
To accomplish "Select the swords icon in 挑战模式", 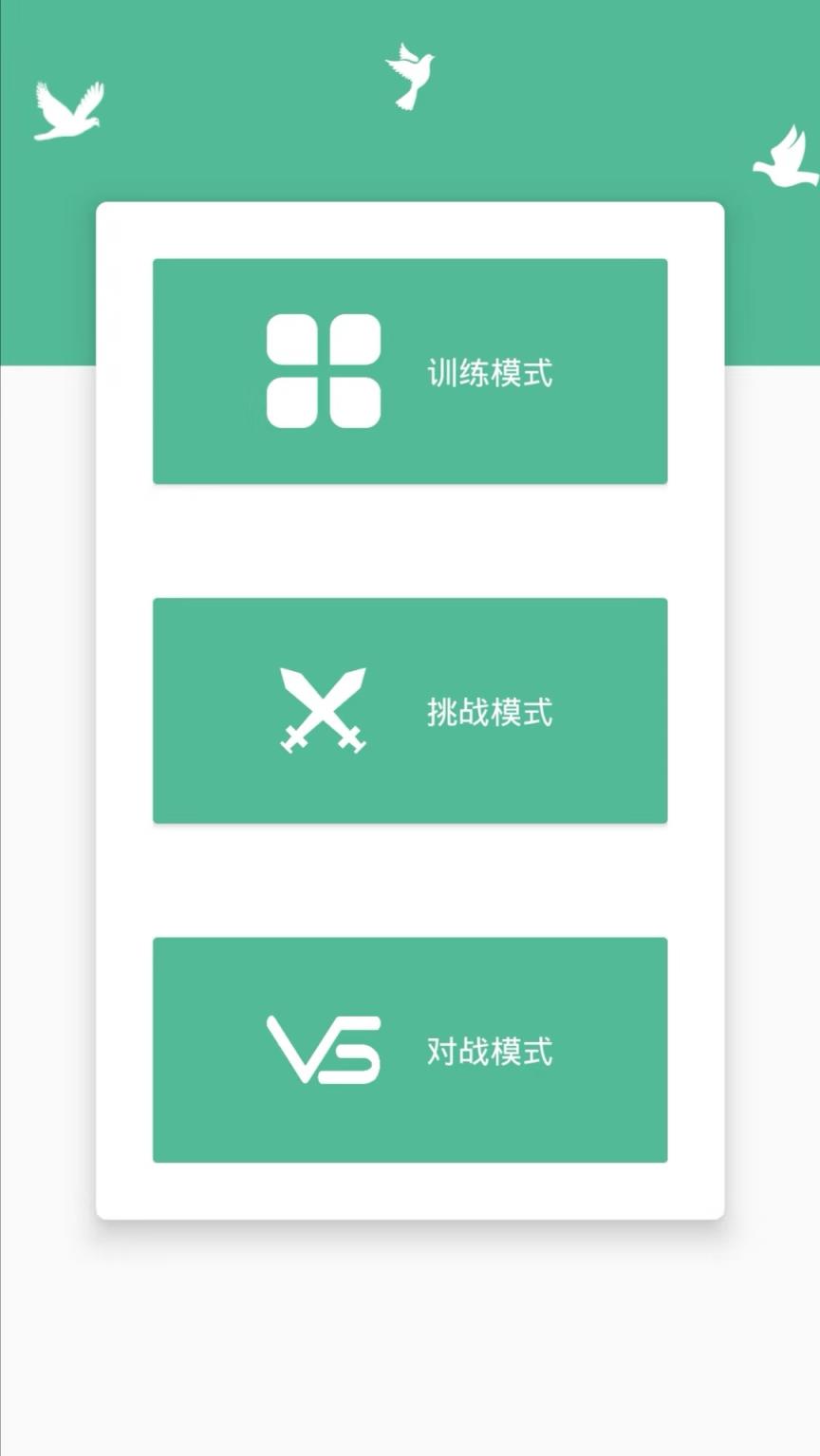I will (326, 710).
